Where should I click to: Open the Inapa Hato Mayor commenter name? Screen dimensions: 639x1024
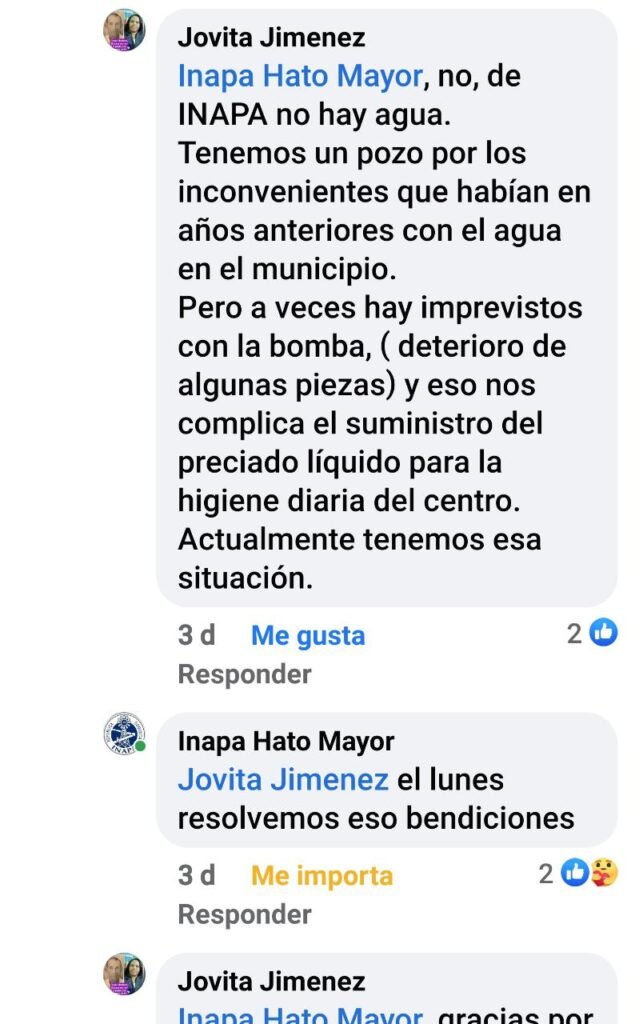(x=286, y=741)
